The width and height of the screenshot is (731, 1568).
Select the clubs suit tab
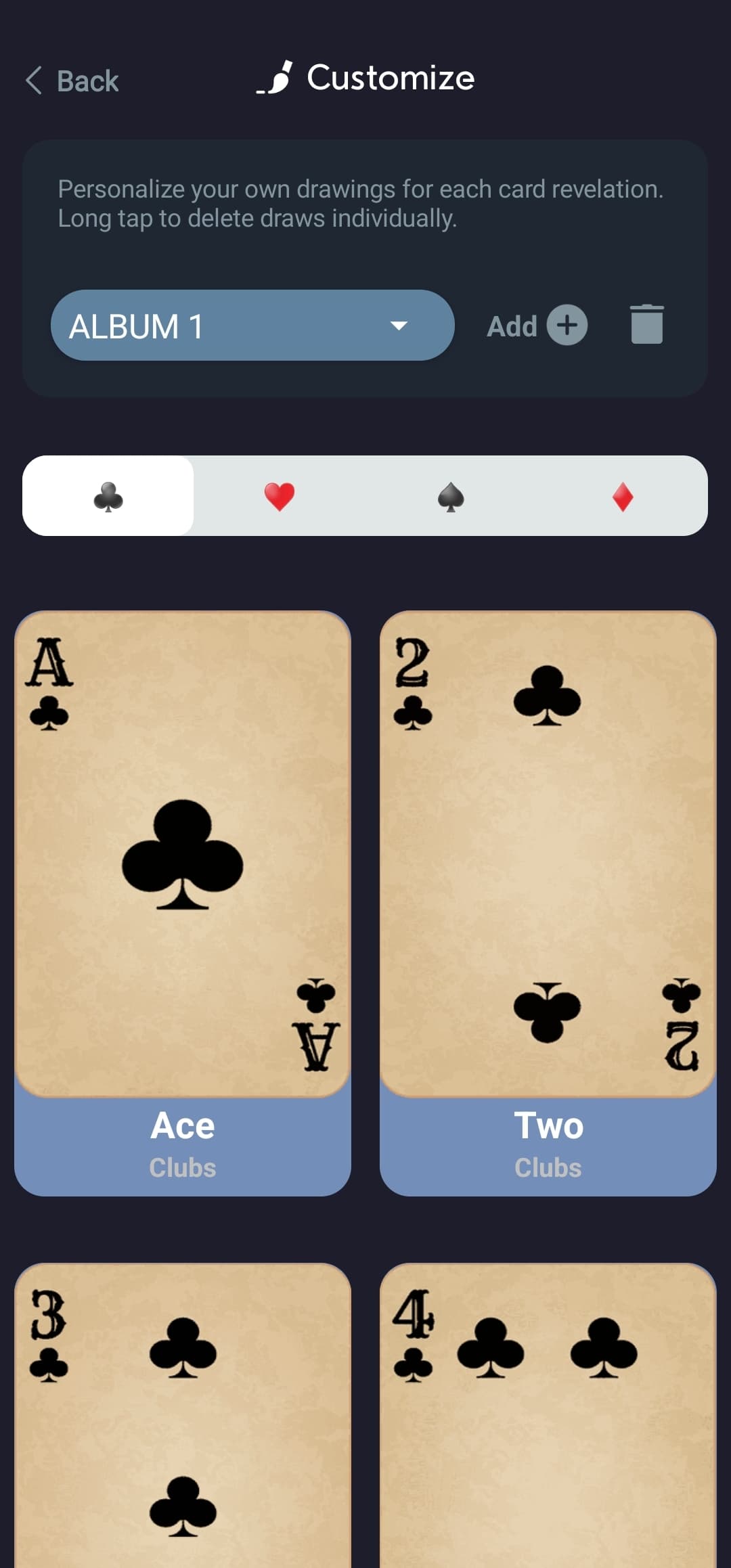(108, 496)
